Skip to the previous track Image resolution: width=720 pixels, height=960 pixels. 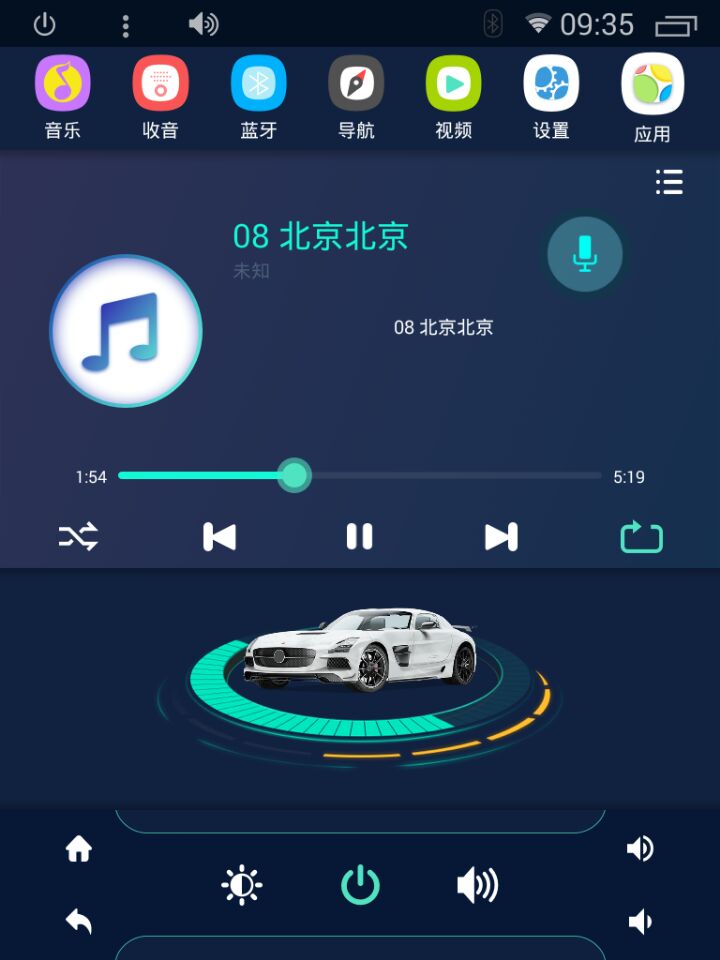click(x=219, y=537)
